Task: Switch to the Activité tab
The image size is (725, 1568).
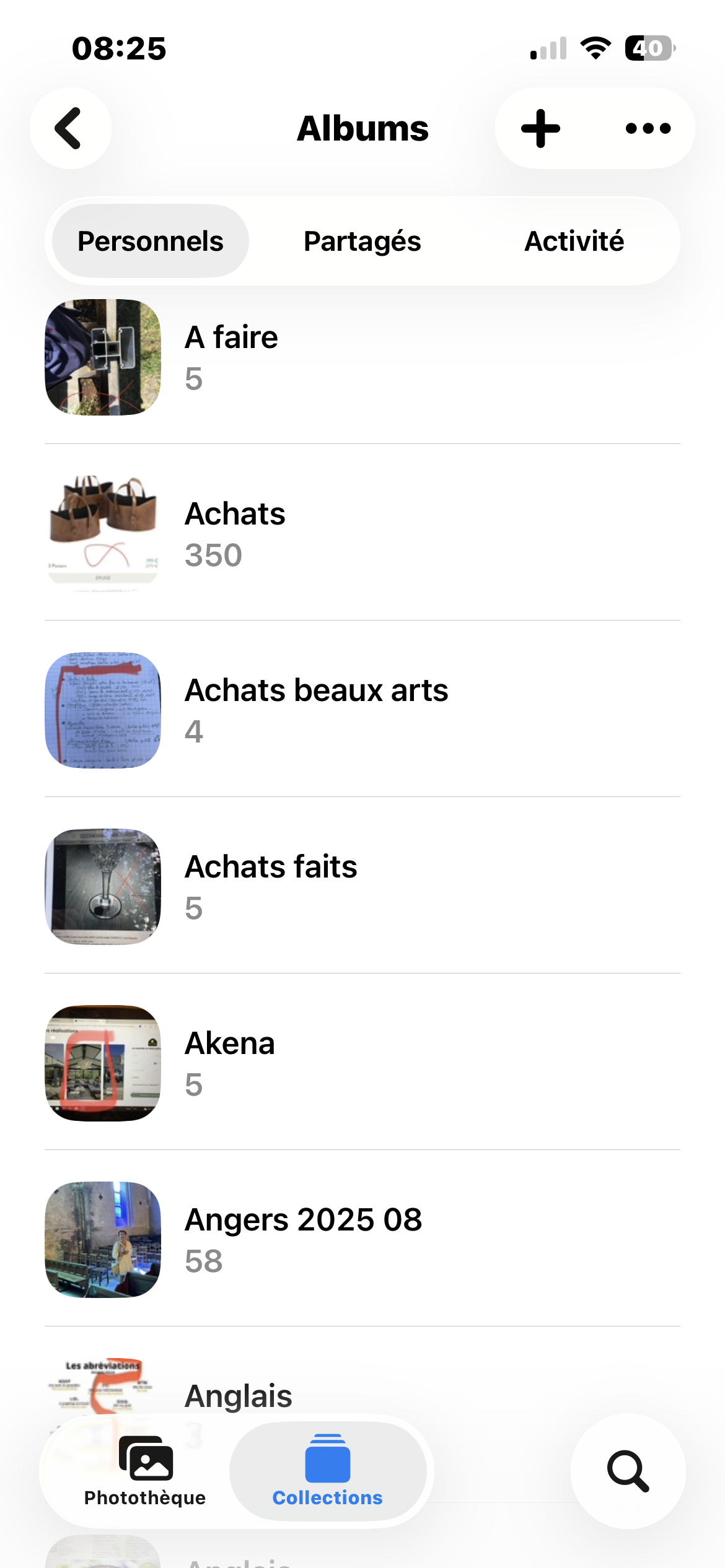Action: pos(574,241)
